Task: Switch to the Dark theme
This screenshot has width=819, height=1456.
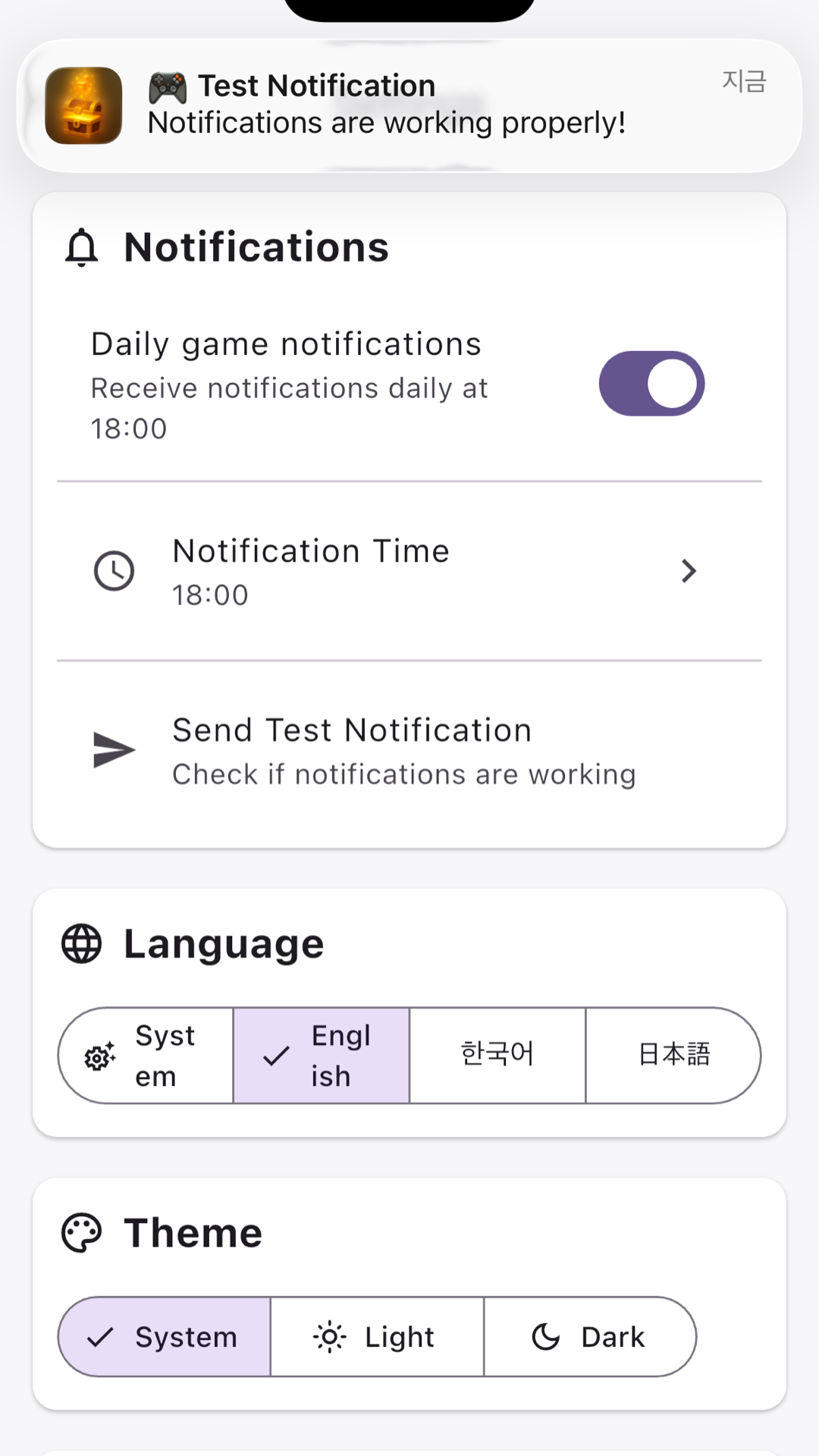Action: 589,1337
